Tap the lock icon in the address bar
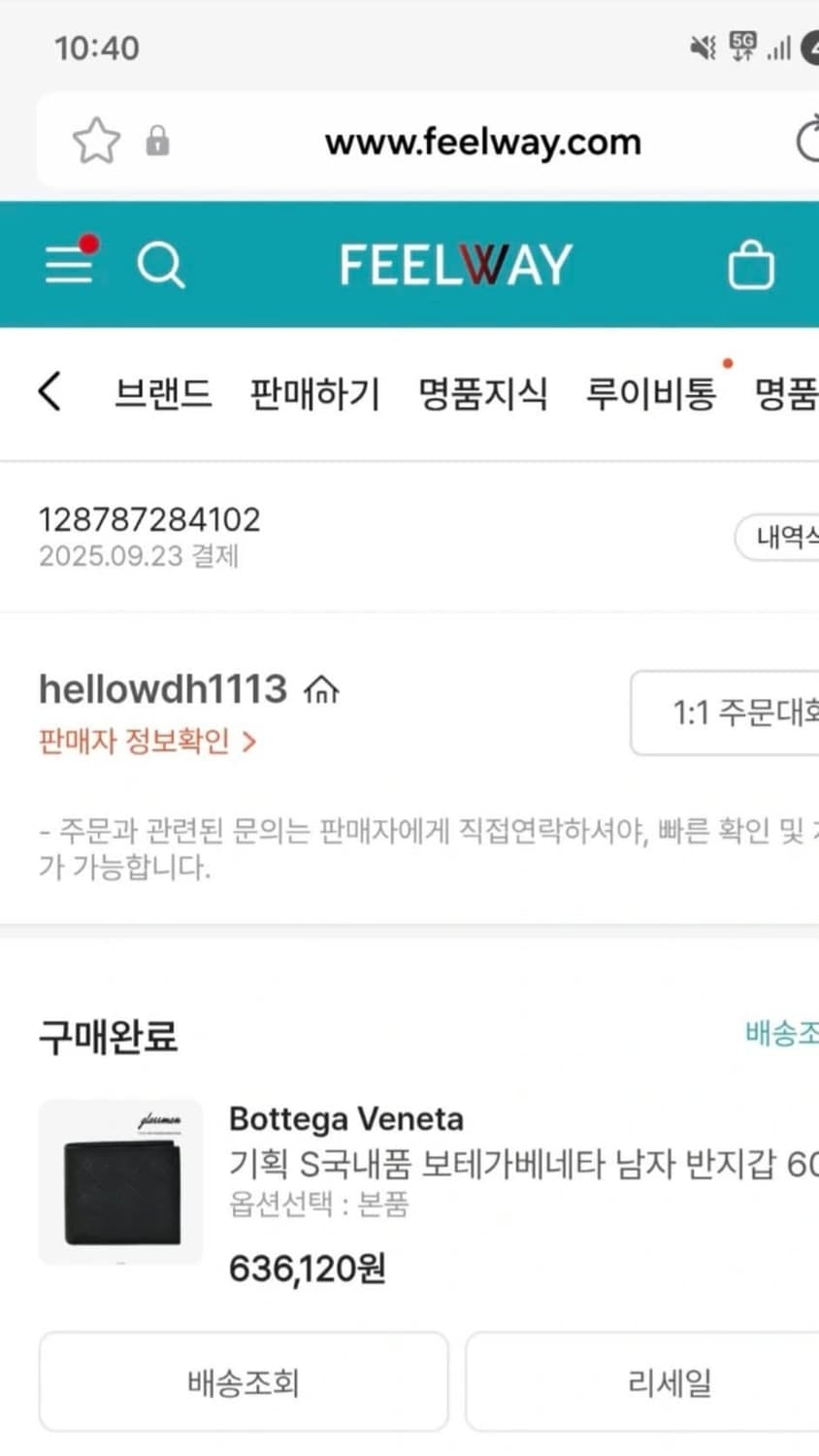The width and height of the screenshot is (819, 1456). 156,141
